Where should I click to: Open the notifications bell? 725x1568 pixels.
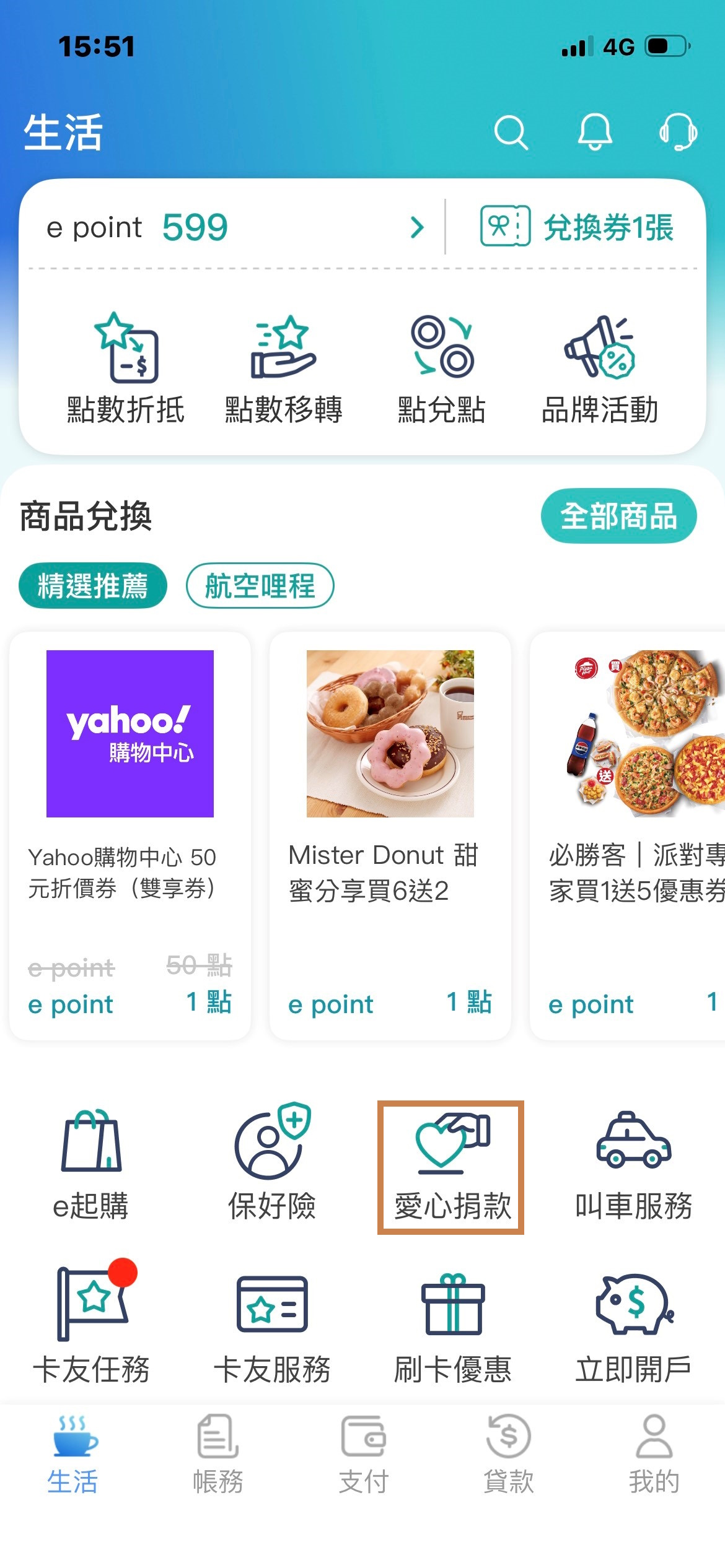[x=595, y=132]
